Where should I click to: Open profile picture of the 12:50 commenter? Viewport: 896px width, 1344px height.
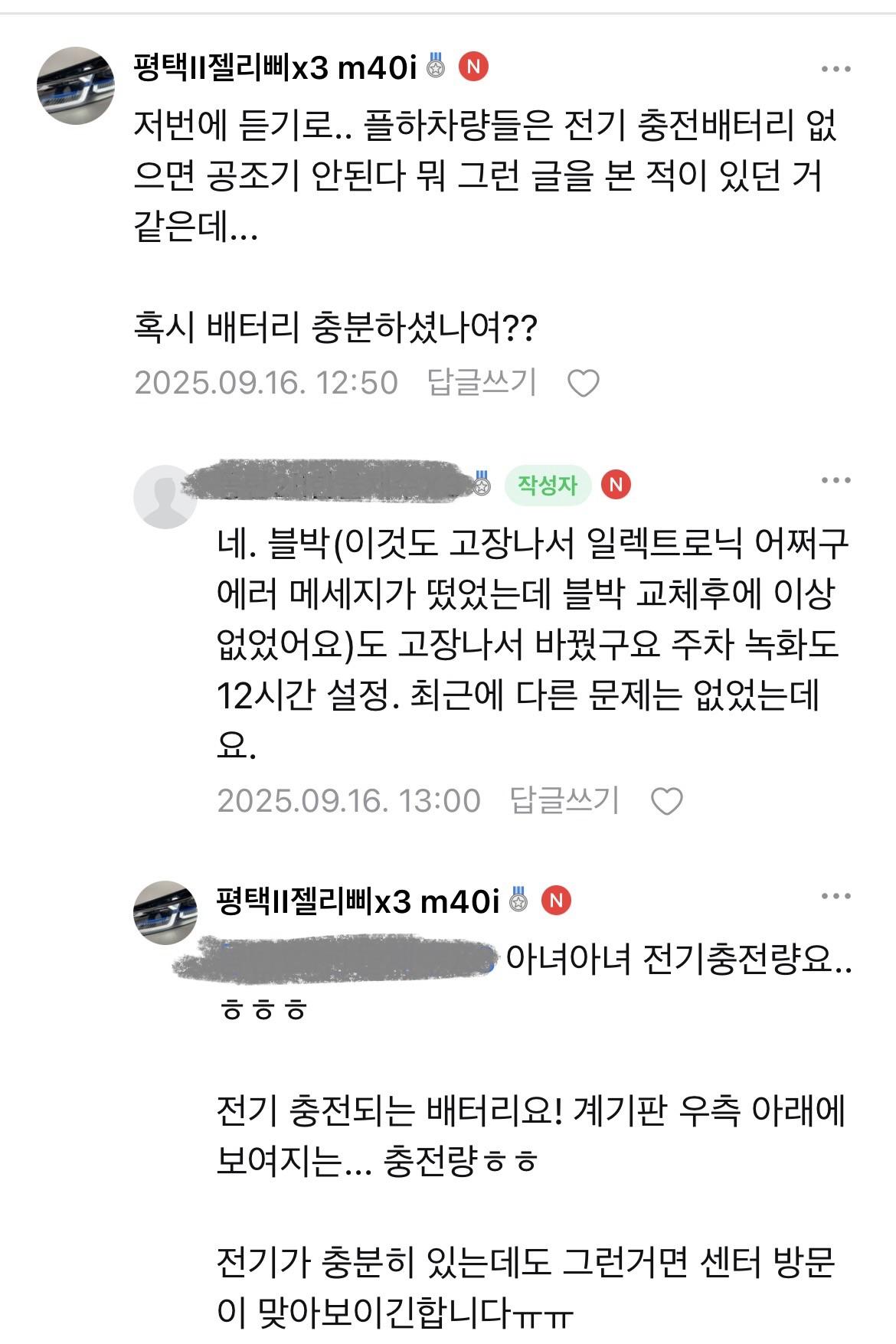click(x=75, y=84)
